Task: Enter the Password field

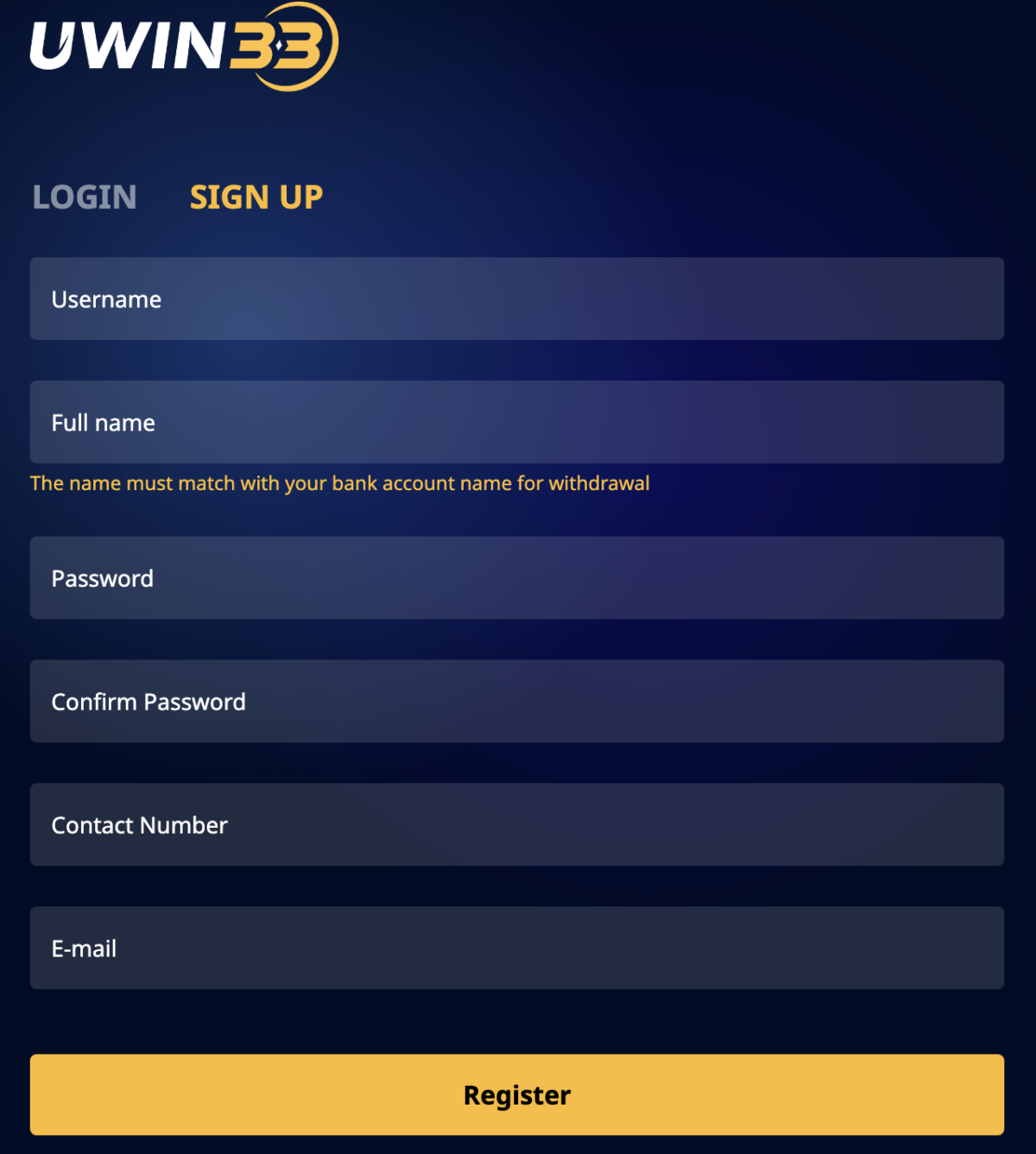Action: [x=516, y=578]
